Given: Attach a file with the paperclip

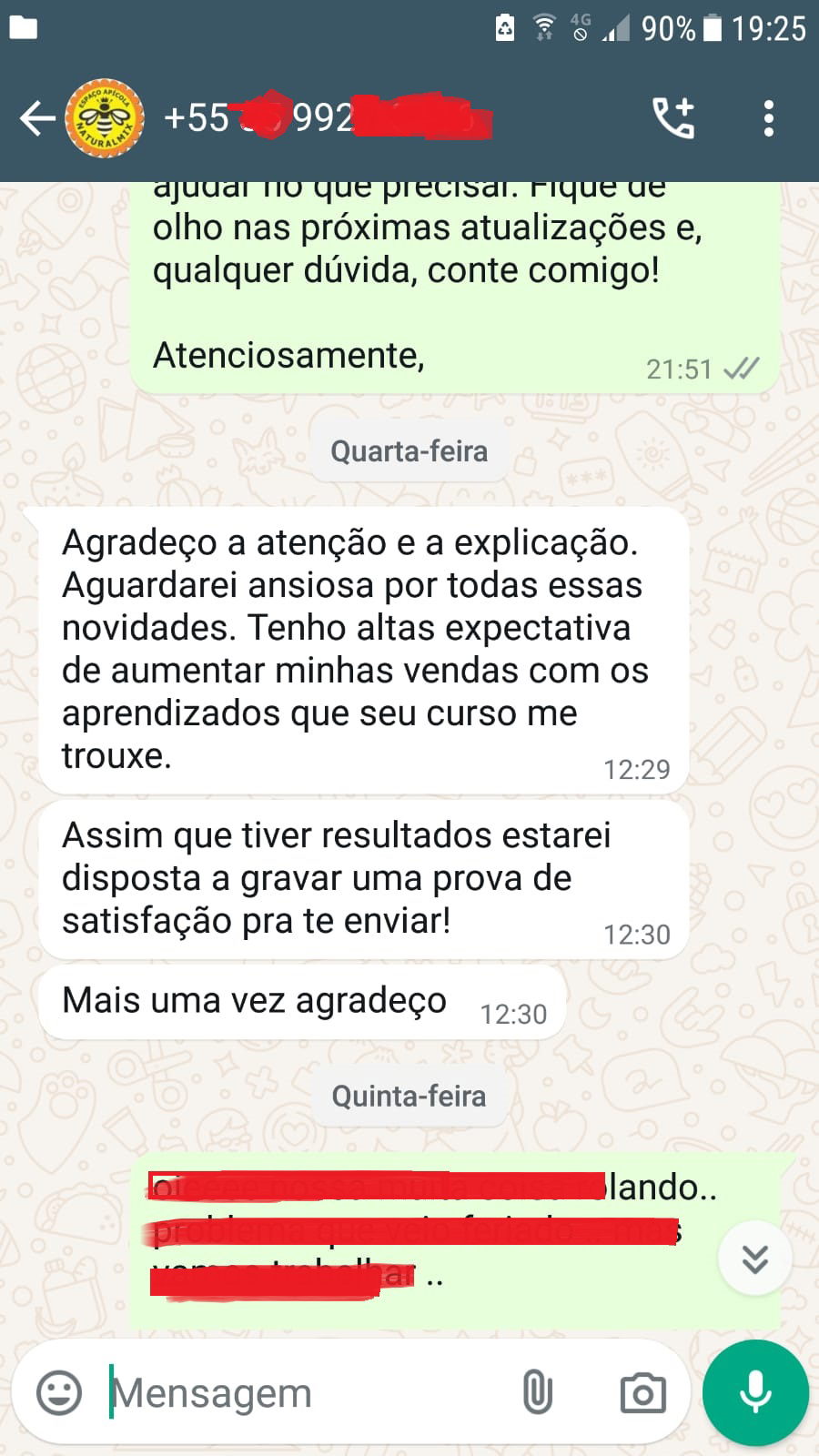Looking at the screenshot, I should (537, 1393).
